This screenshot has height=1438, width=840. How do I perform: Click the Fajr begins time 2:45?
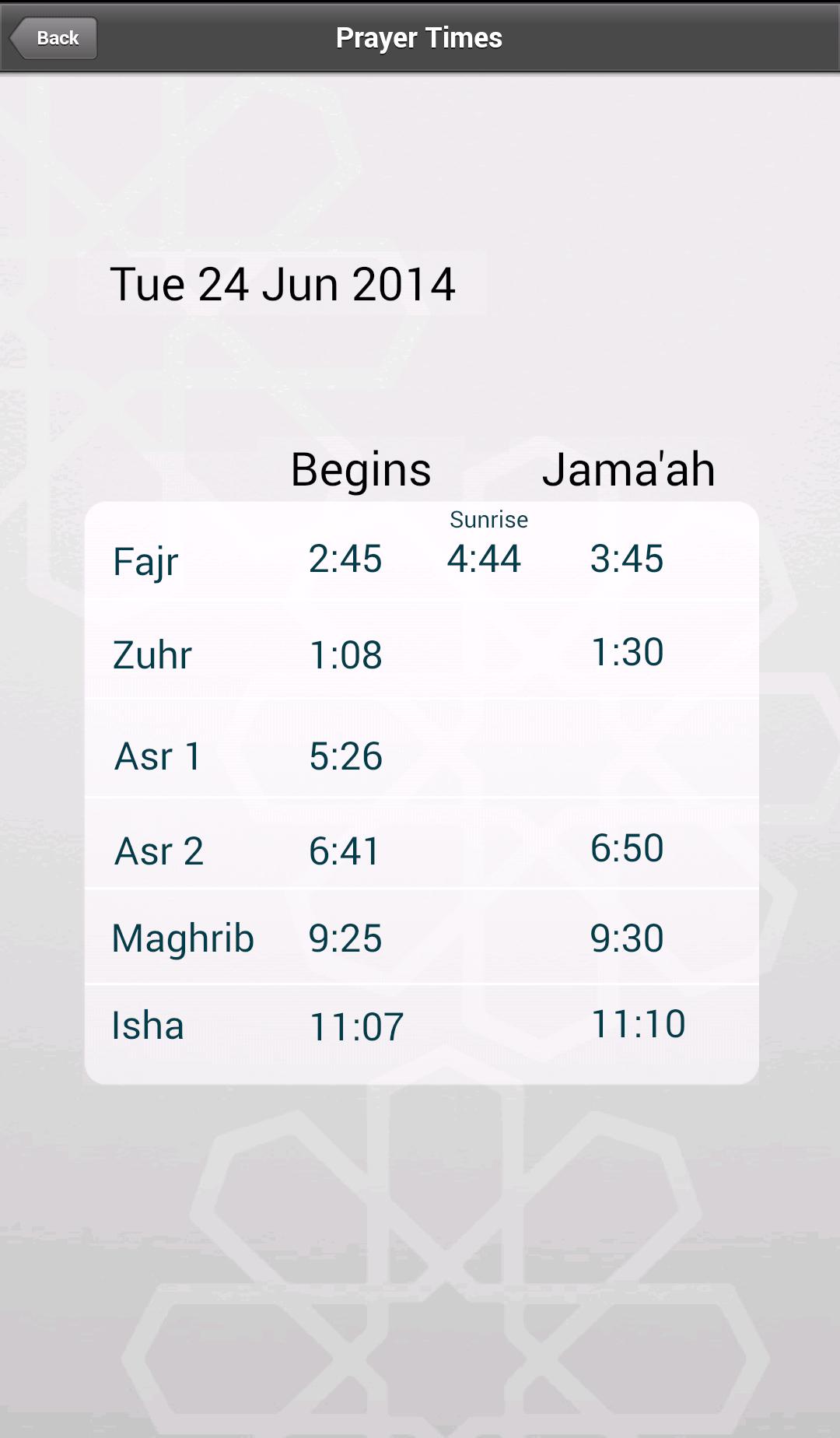tap(345, 558)
